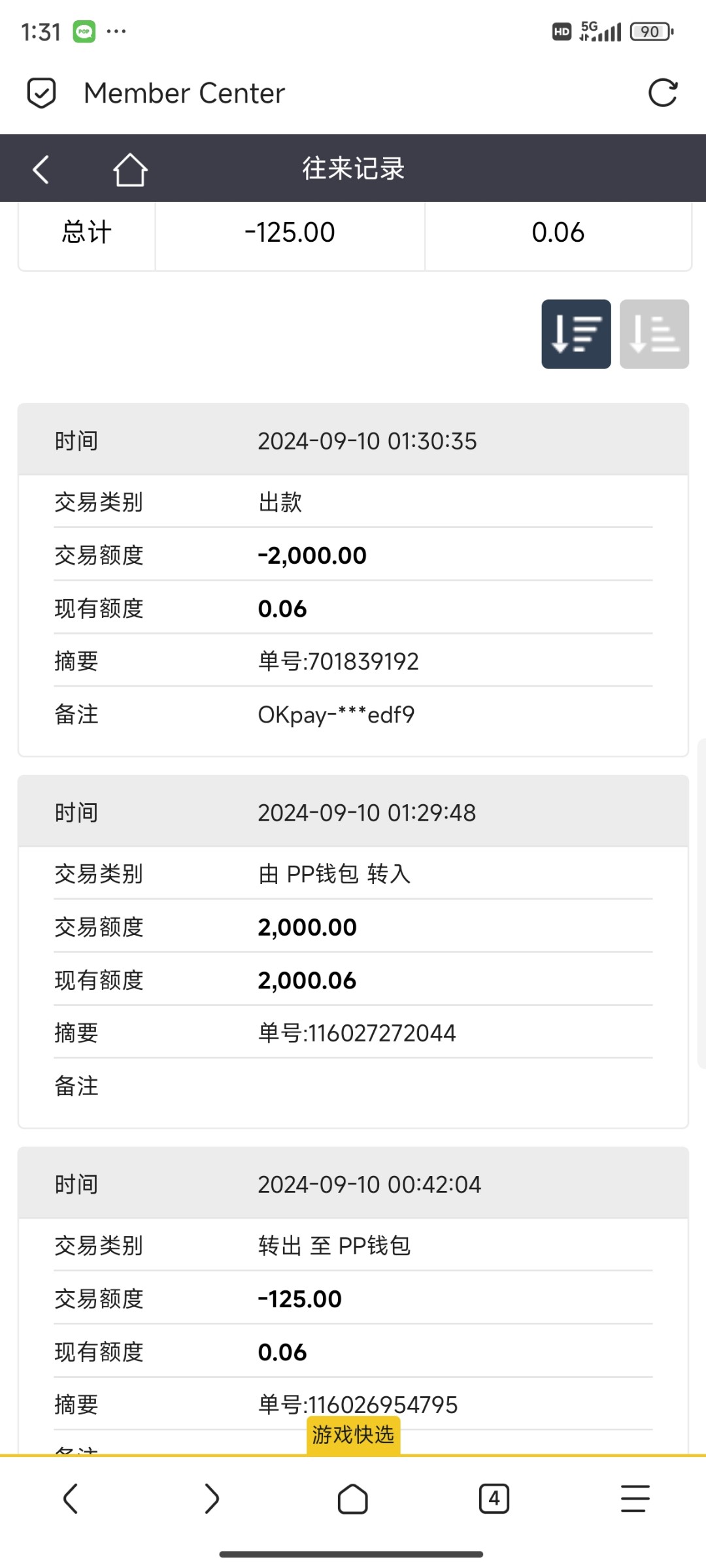Viewport: 706px width, 1568px height.
Task: Tap the shield security icon beside Member Center
Action: (41, 93)
